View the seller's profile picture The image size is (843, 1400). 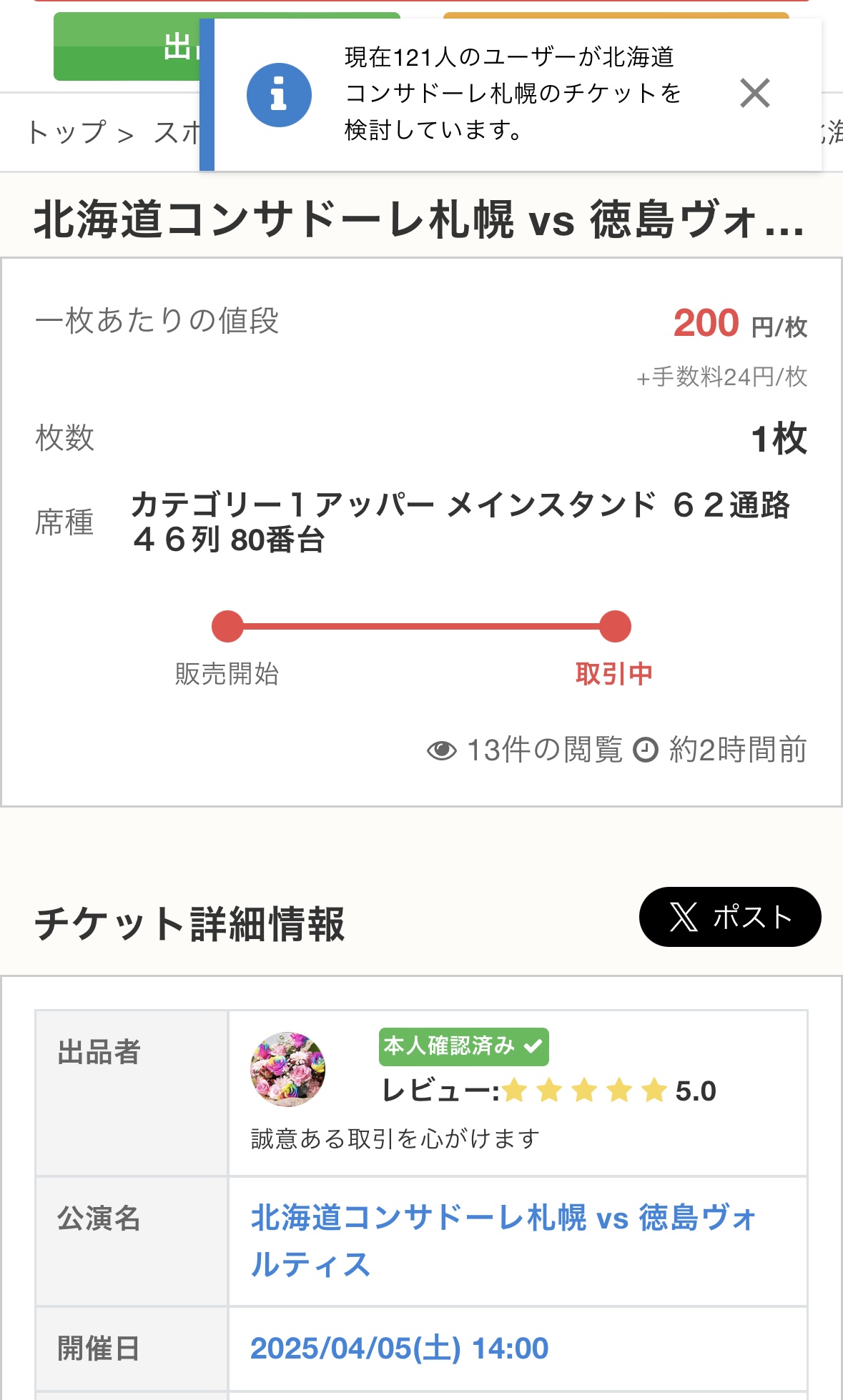[x=287, y=1069]
